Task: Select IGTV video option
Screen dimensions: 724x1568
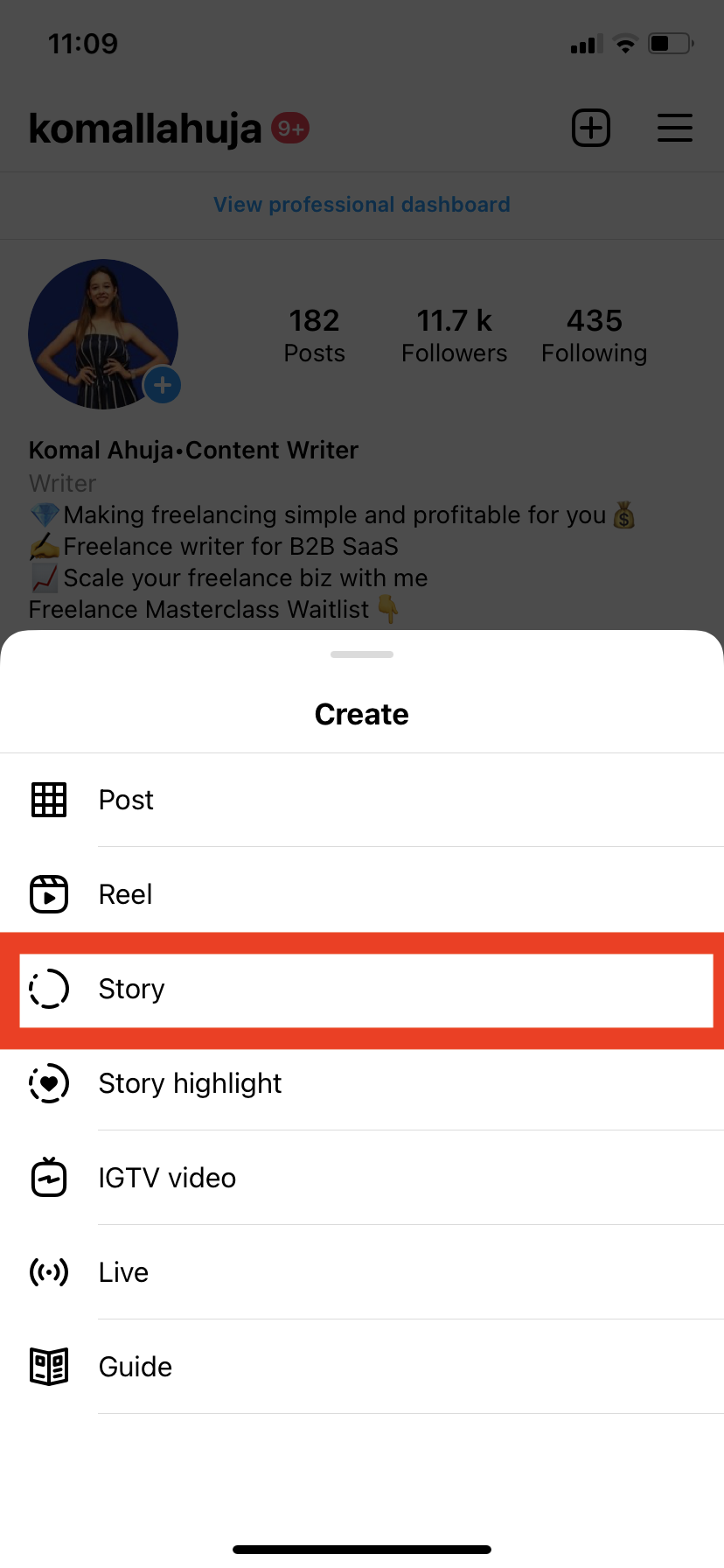Action: pos(167,1178)
